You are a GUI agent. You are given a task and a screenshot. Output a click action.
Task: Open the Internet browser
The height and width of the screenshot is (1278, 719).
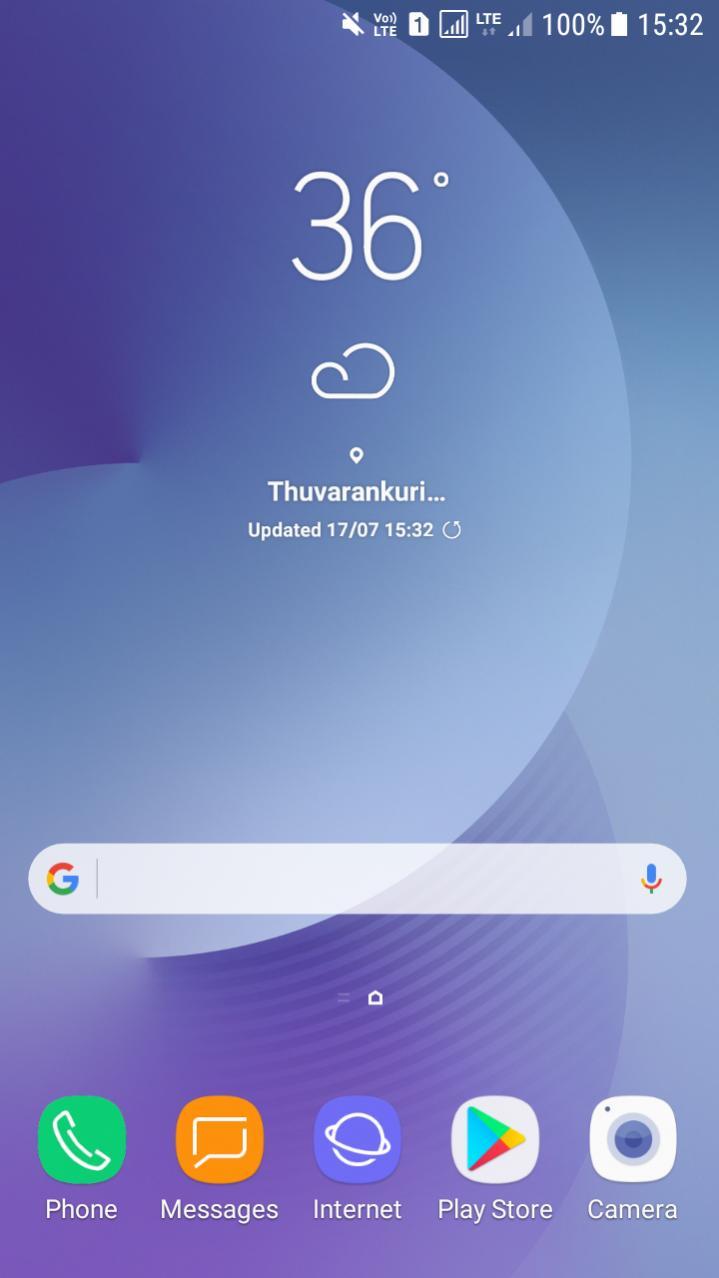(357, 1140)
